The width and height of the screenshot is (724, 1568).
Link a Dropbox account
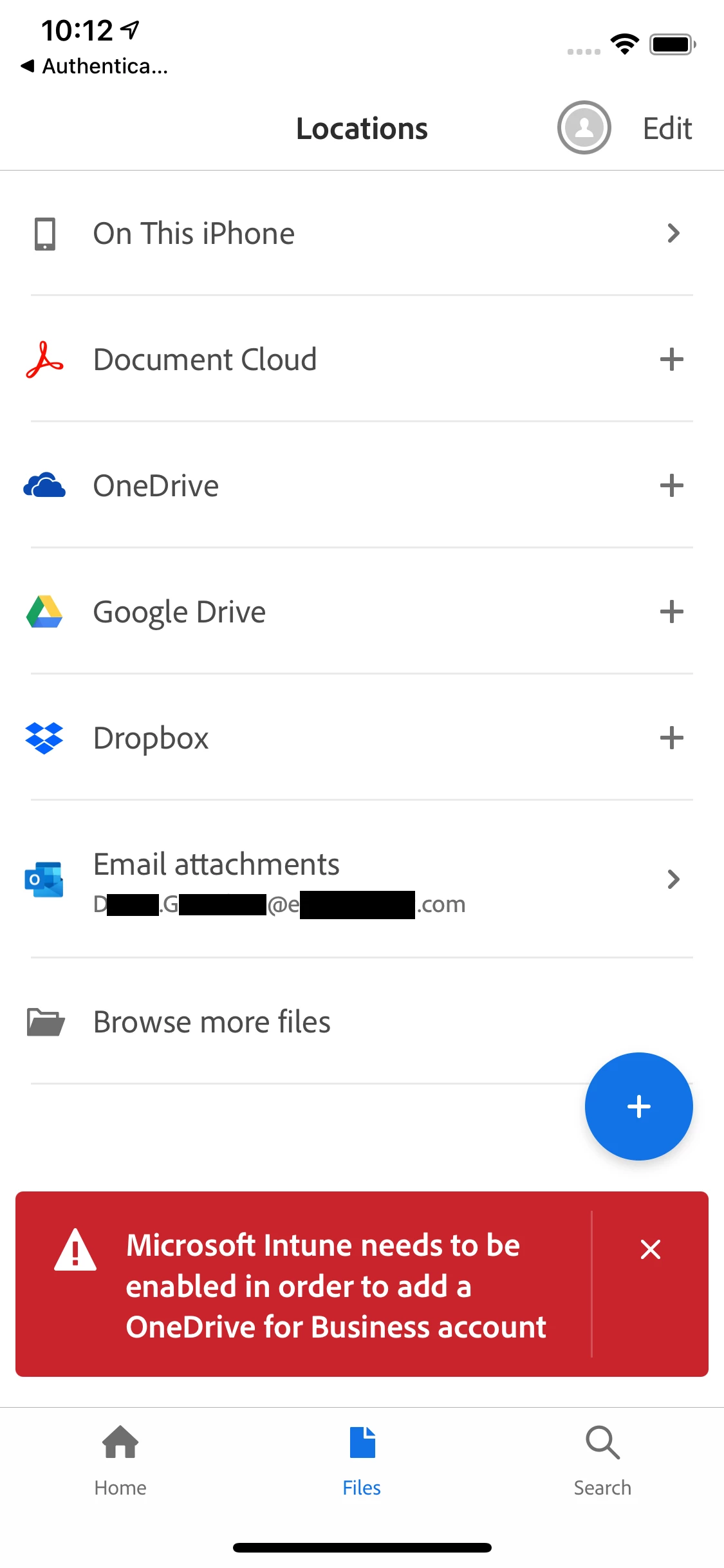(671, 738)
